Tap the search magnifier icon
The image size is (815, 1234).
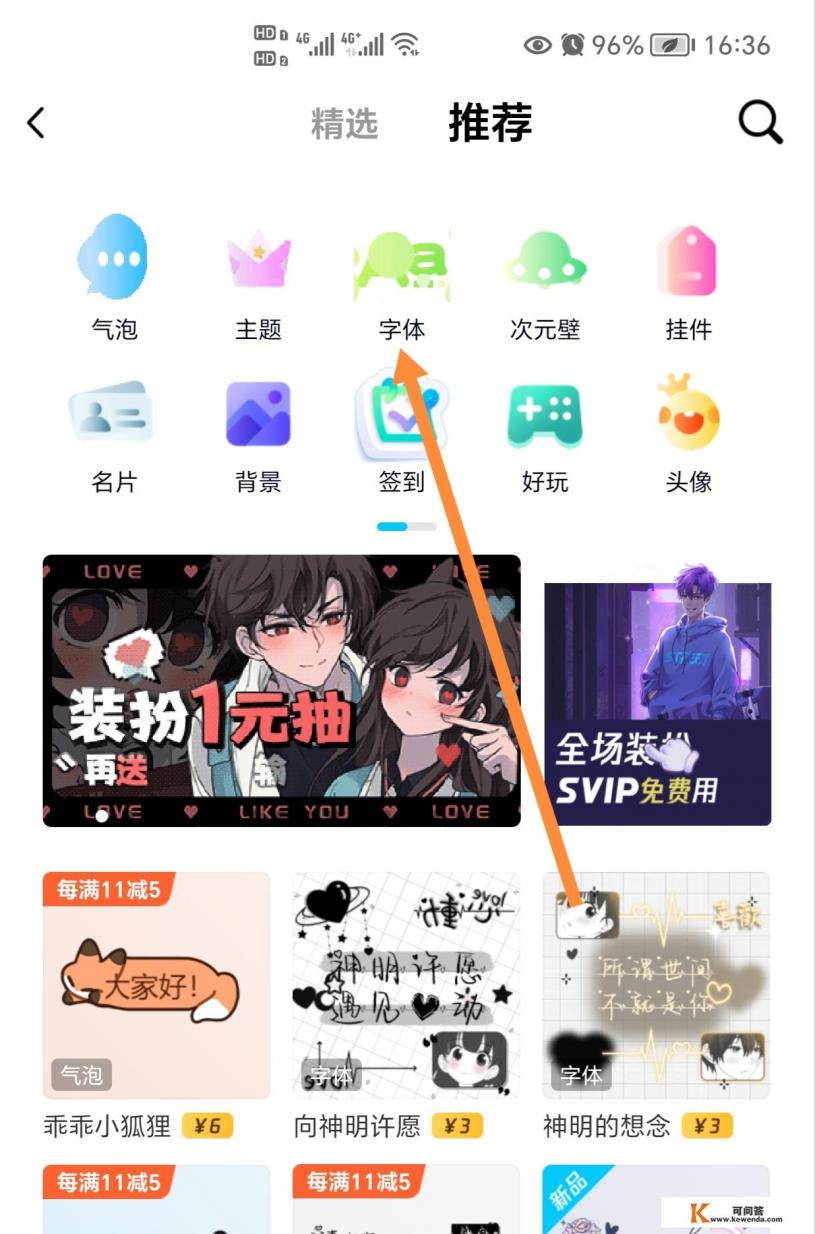coord(761,122)
